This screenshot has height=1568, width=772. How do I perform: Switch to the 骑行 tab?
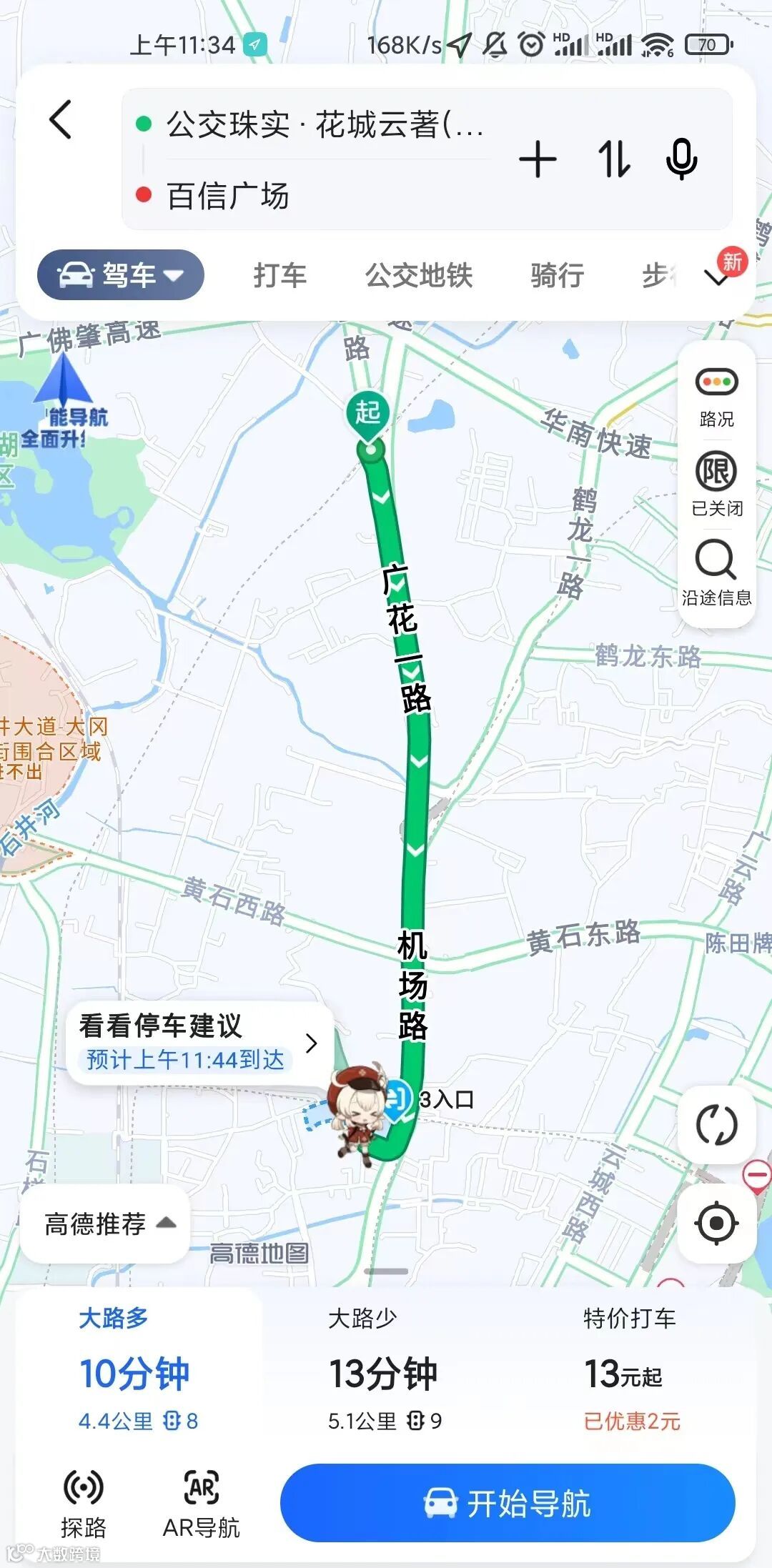pos(557,275)
